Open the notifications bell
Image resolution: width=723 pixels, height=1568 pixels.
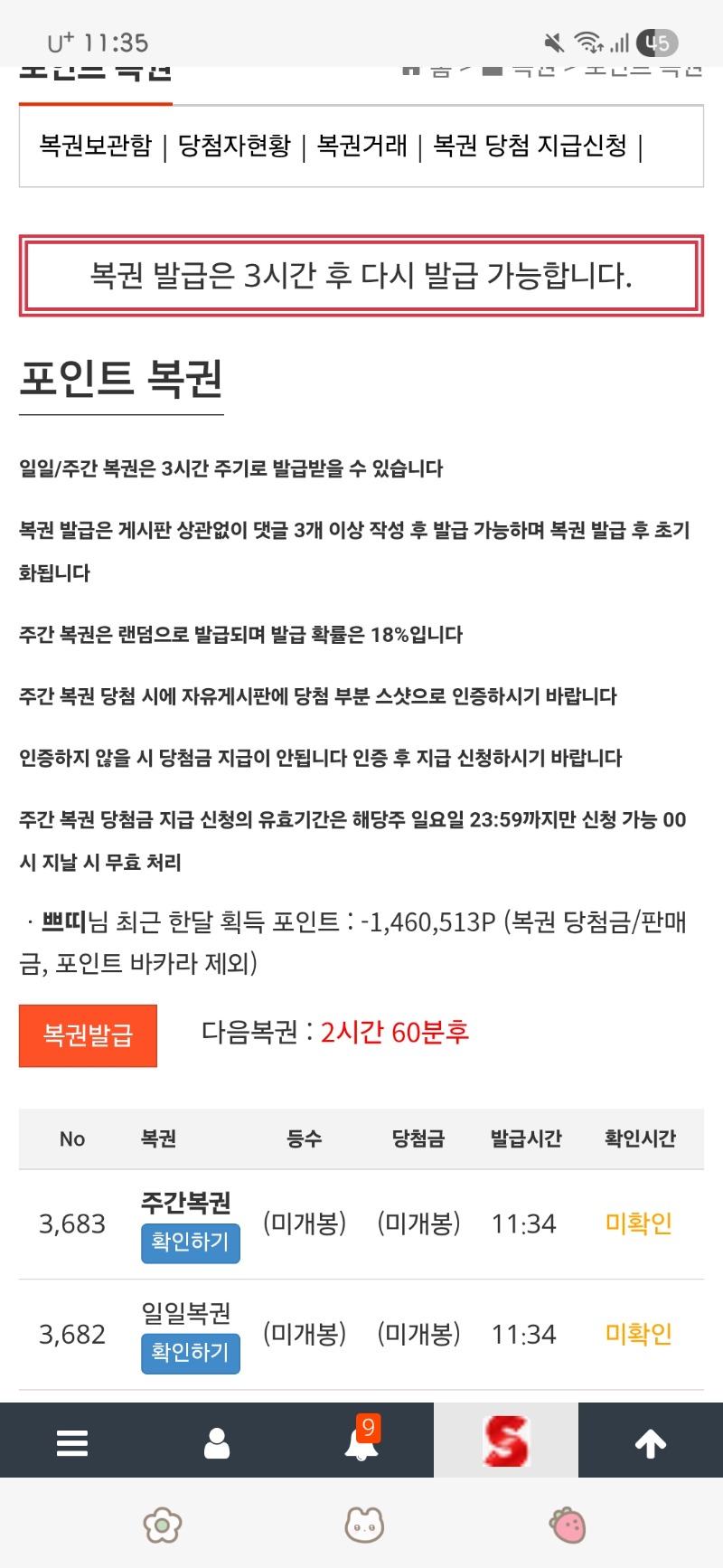(x=361, y=1442)
